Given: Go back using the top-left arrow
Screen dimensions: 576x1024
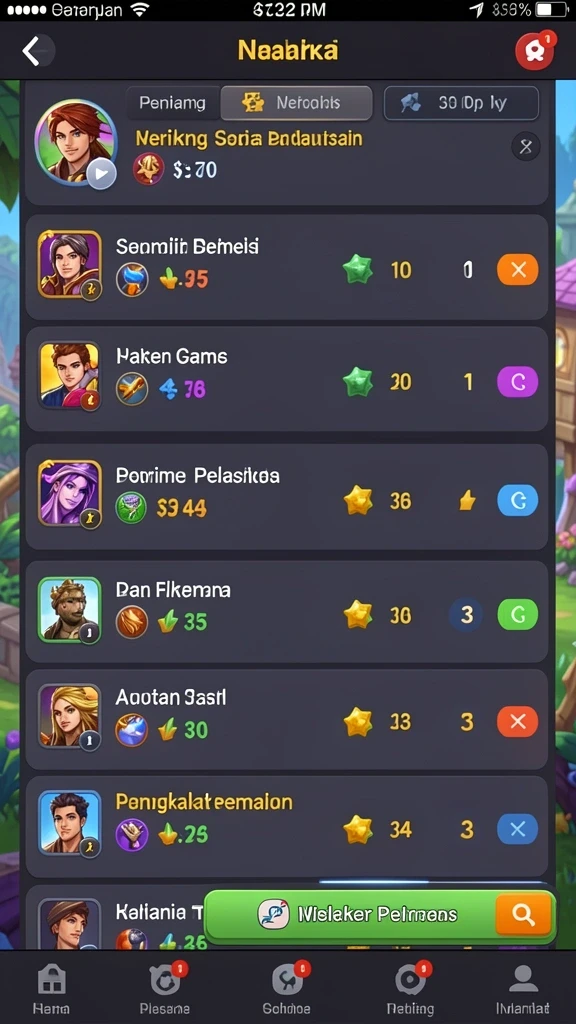Looking at the screenshot, I should click(x=33, y=51).
